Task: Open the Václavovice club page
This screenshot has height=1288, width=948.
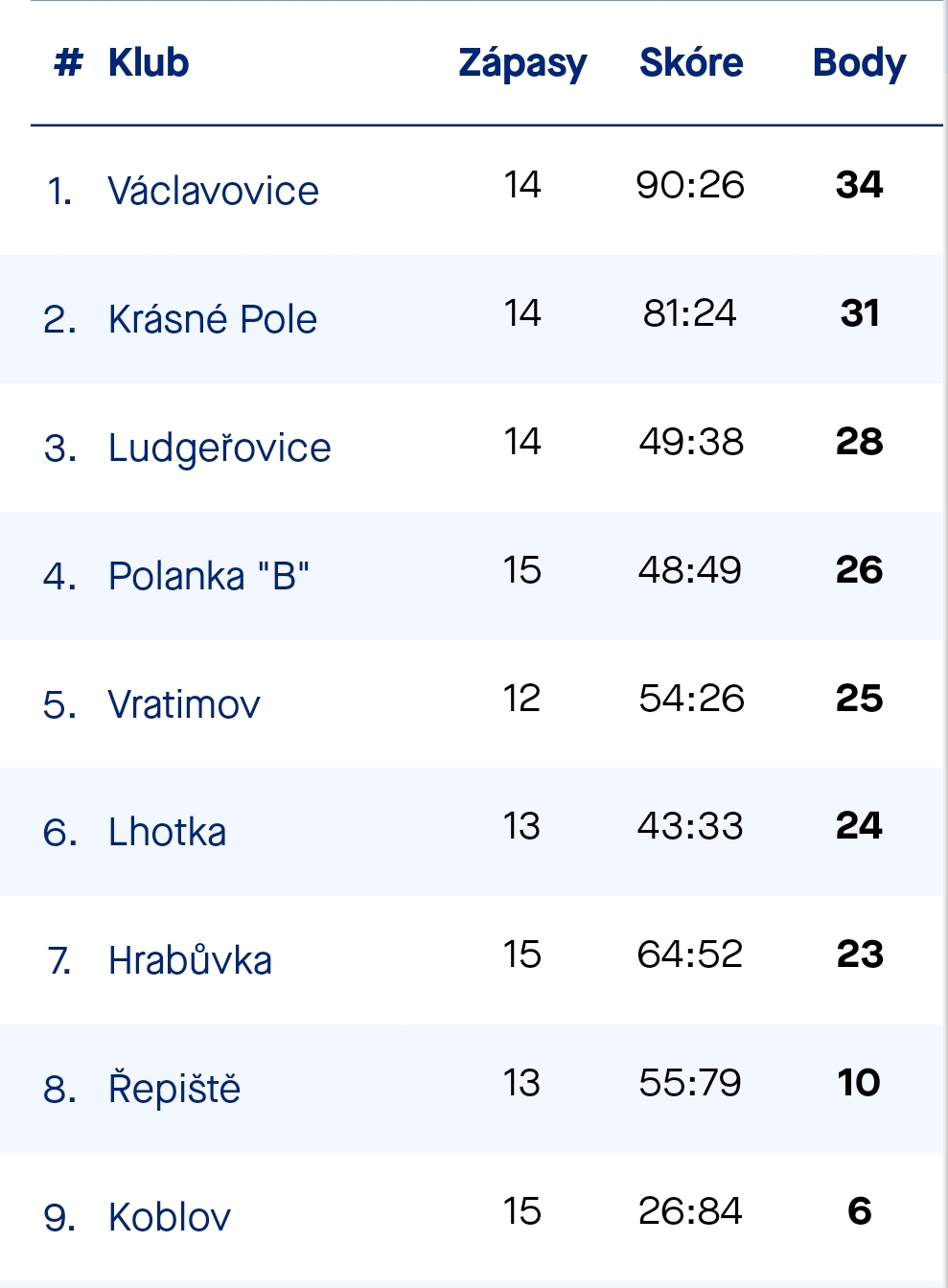Action: 213,191
